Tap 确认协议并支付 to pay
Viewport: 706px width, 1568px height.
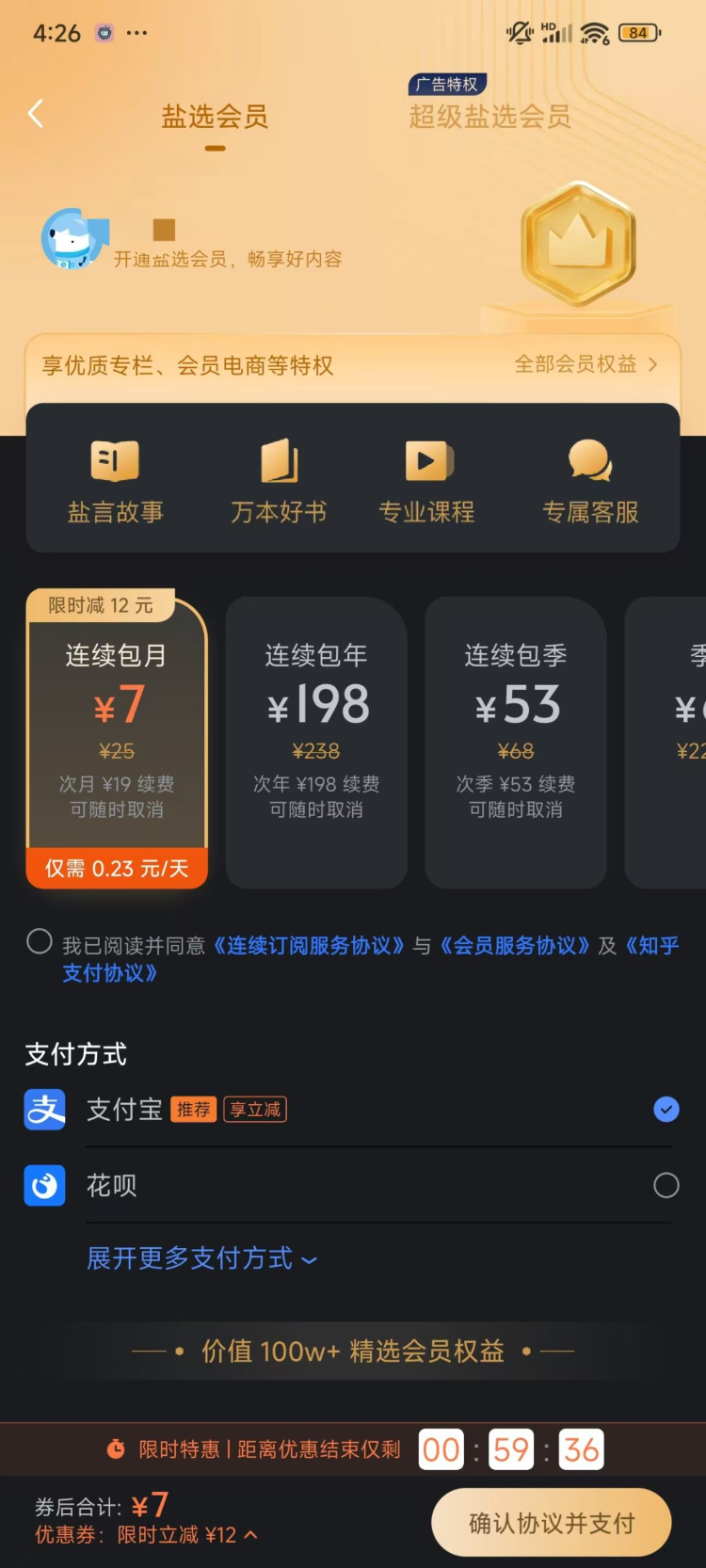552,1523
